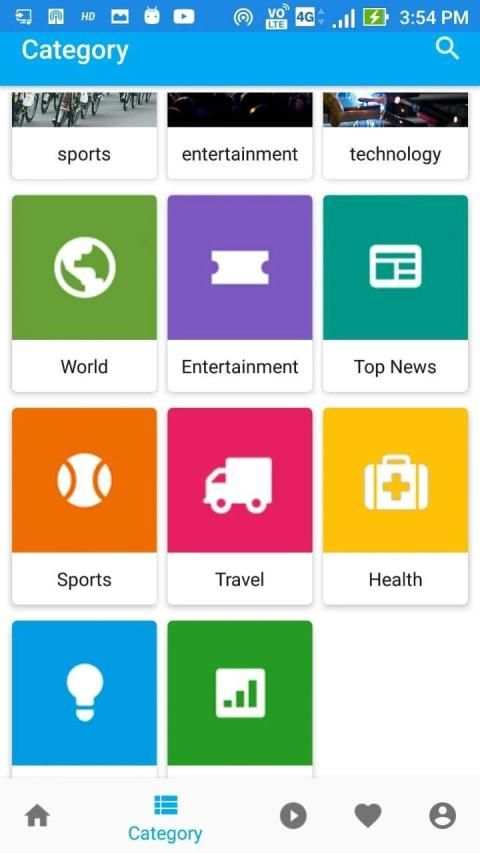Switch to the video play tab
Screen dimensions: 480x853
pos(293,816)
